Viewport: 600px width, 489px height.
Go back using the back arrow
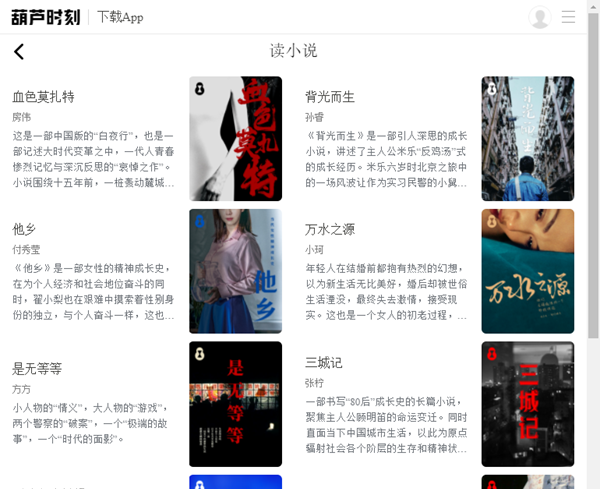pyautogui.click(x=19, y=52)
